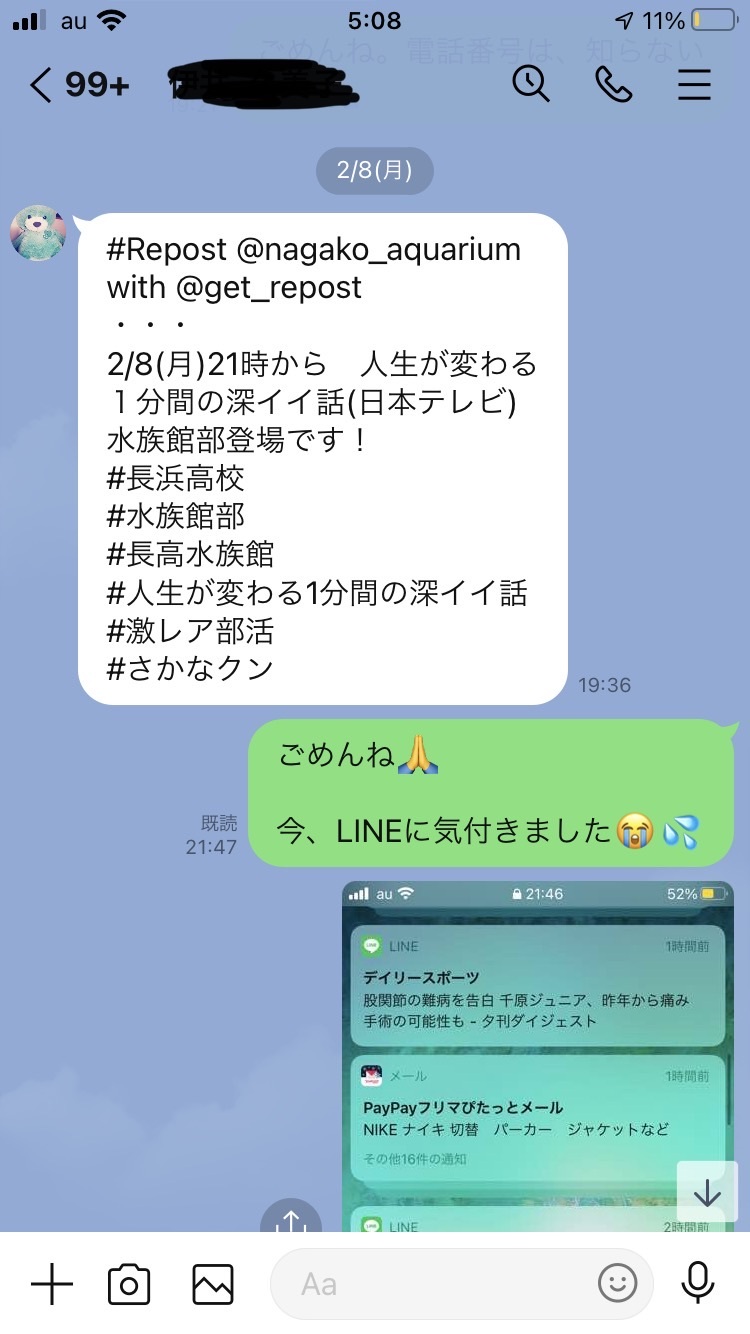Screen dimensions: 750x1334
Task: Share the sent screenshot
Action: (291, 1220)
